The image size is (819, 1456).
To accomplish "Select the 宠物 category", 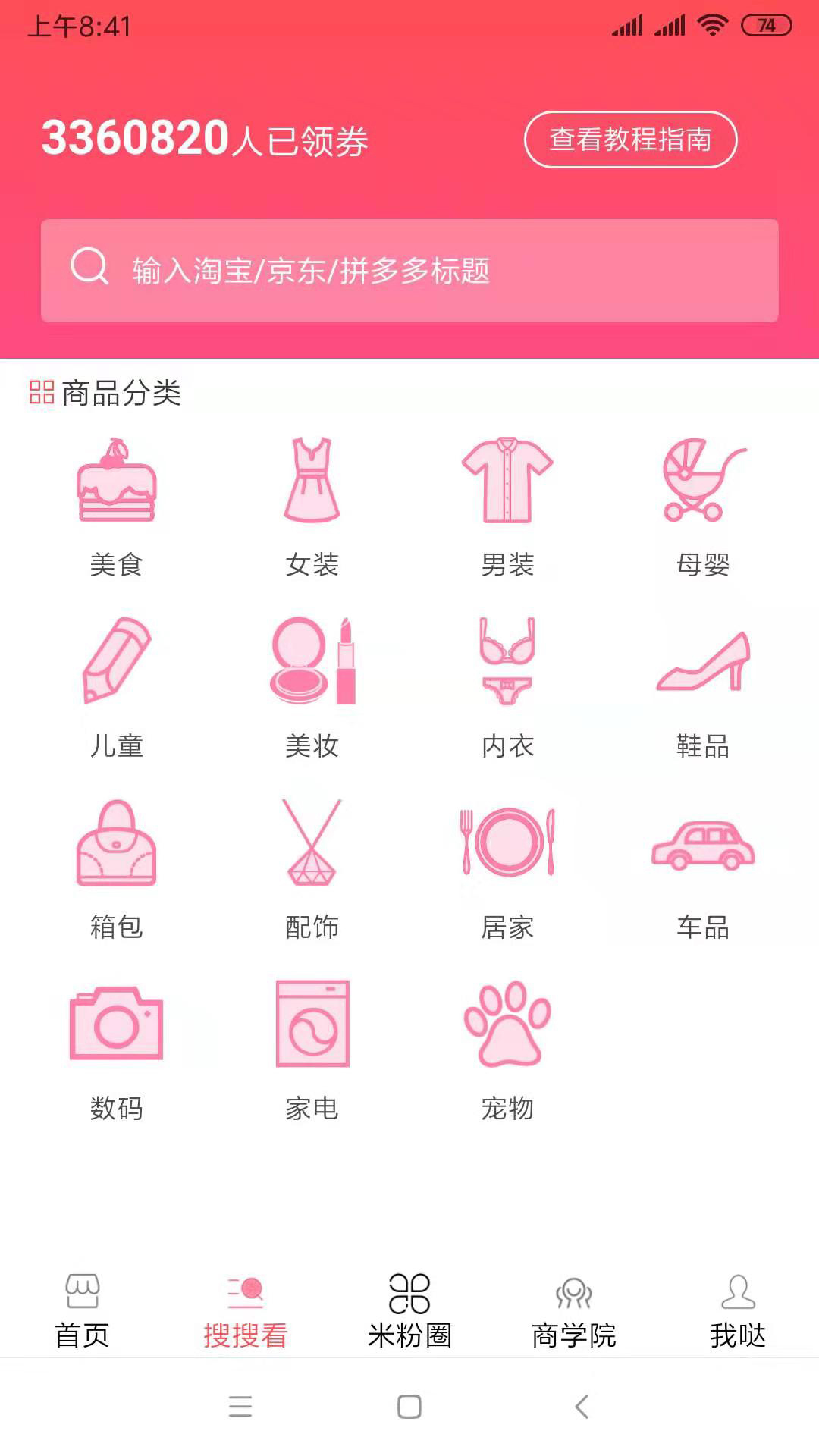I will [507, 1050].
